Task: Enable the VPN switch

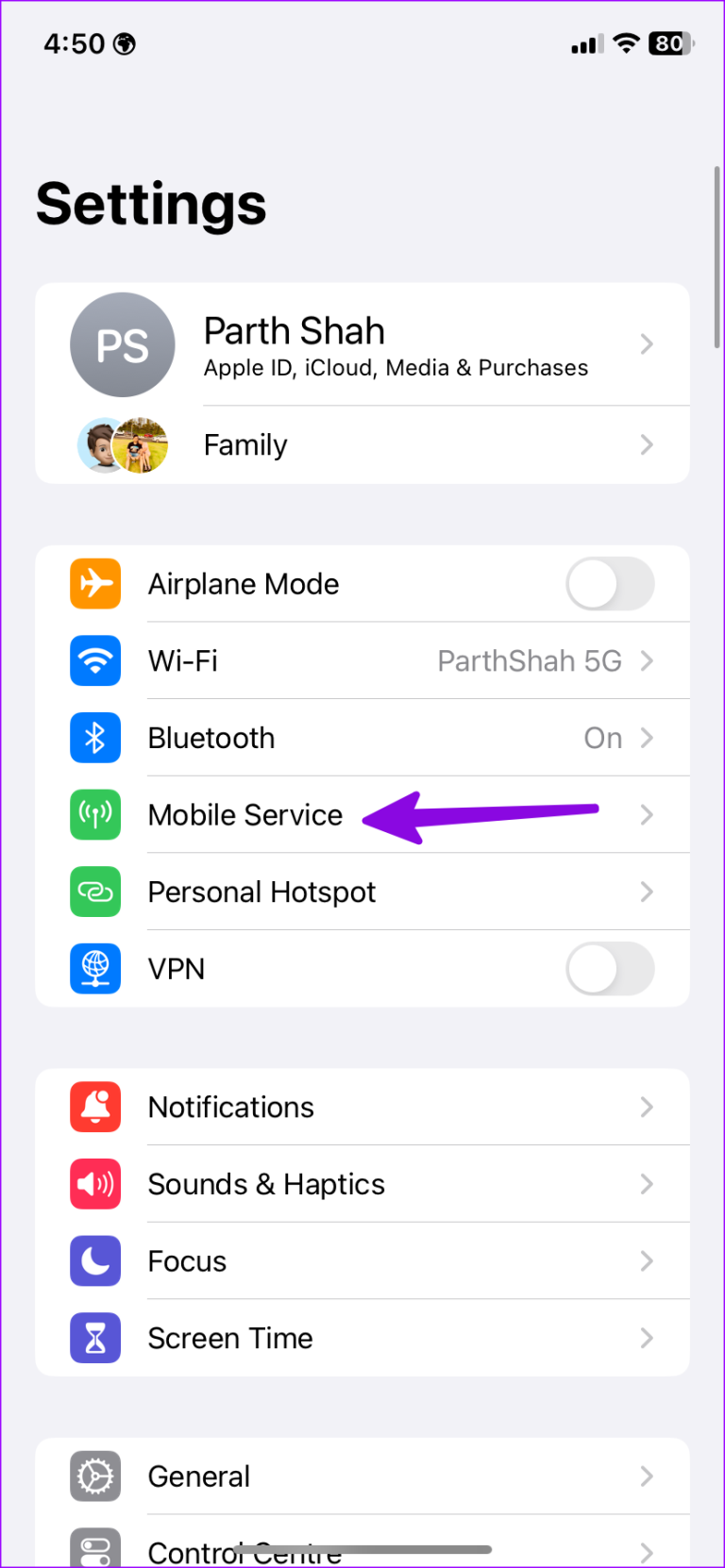Action: click(x=610, y=968)
